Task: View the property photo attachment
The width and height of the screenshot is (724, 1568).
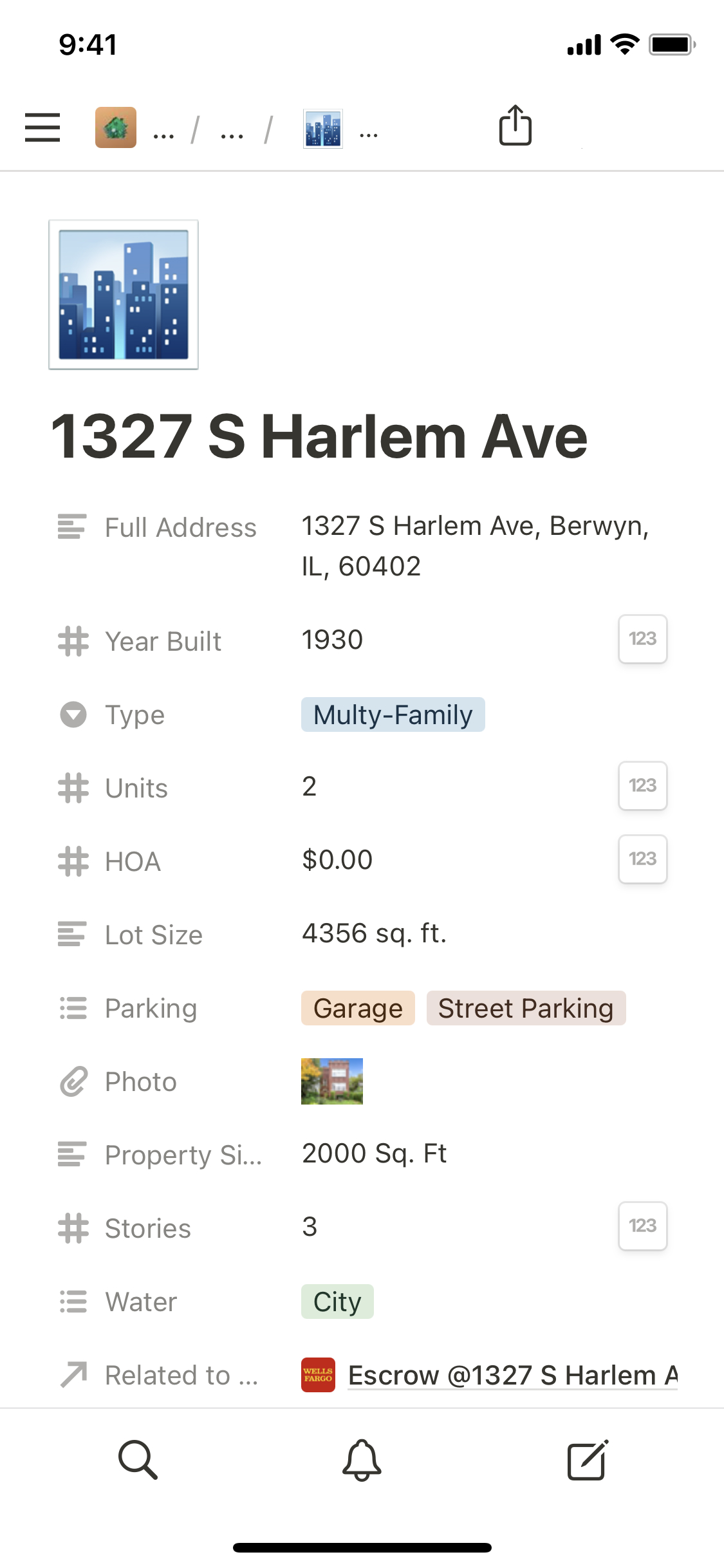Action: (x=331, y=1081)
